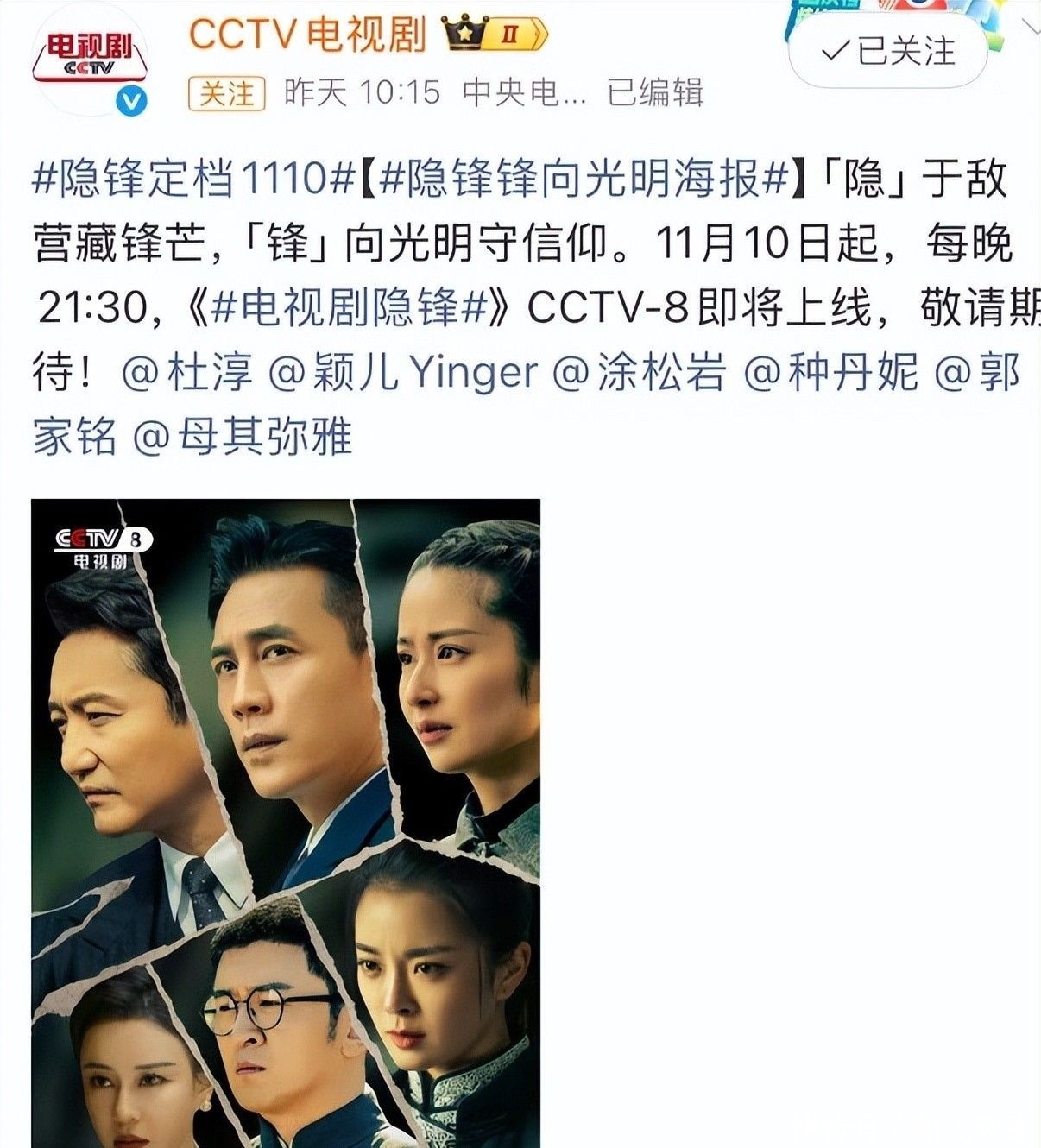Visit the @母其弥雅 mention
Viewport: 1041px width, 1148px height.
pos(243,437)
